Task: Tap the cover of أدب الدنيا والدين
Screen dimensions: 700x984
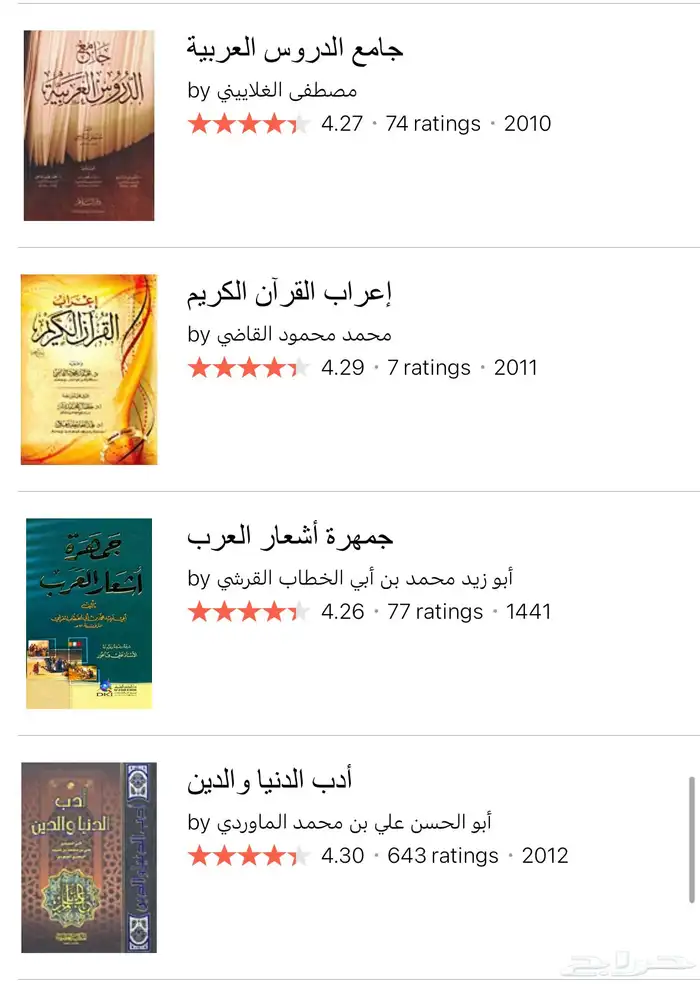Action: point(89,857)
